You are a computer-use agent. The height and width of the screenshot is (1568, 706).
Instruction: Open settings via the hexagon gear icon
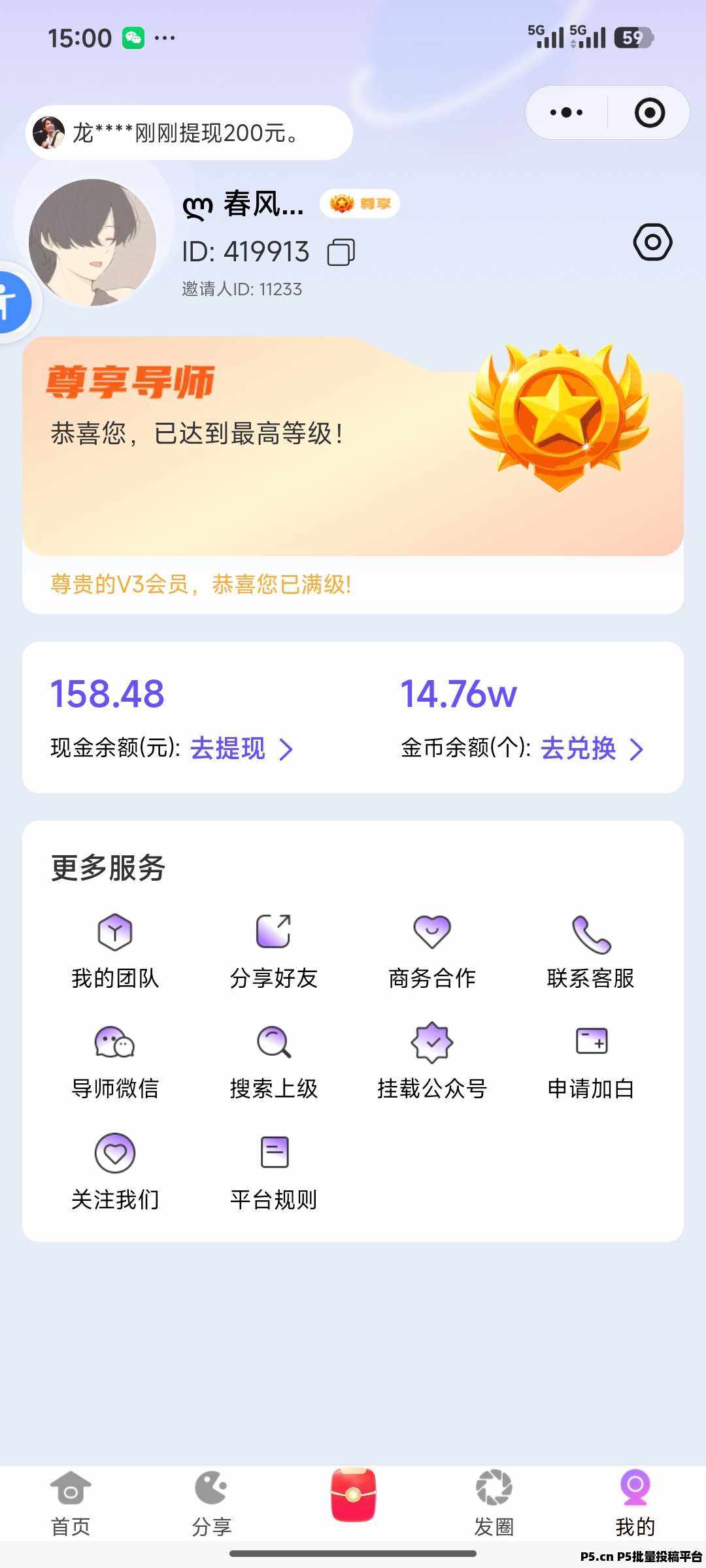652,242
